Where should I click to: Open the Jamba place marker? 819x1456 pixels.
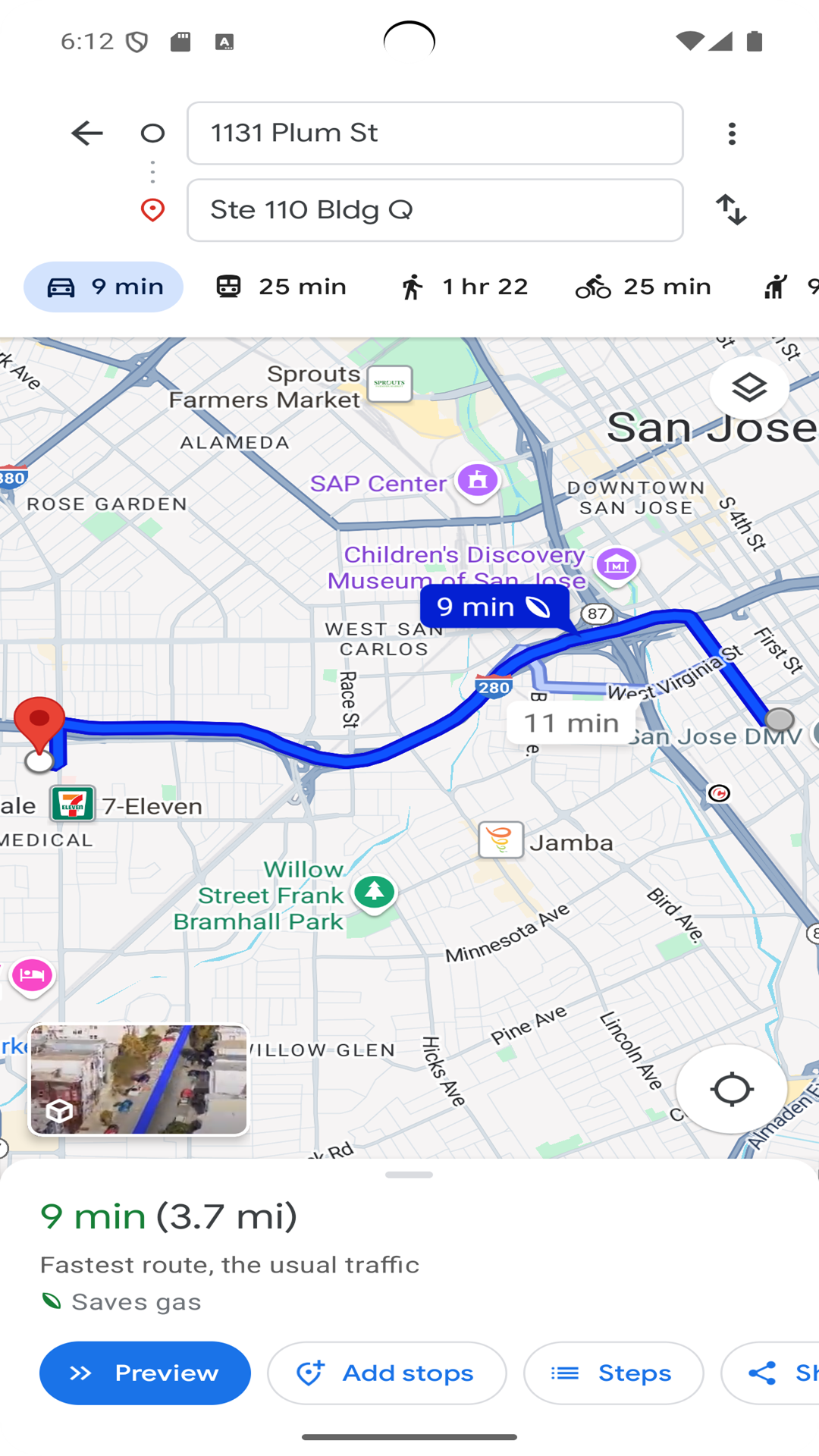pos(501,840)
